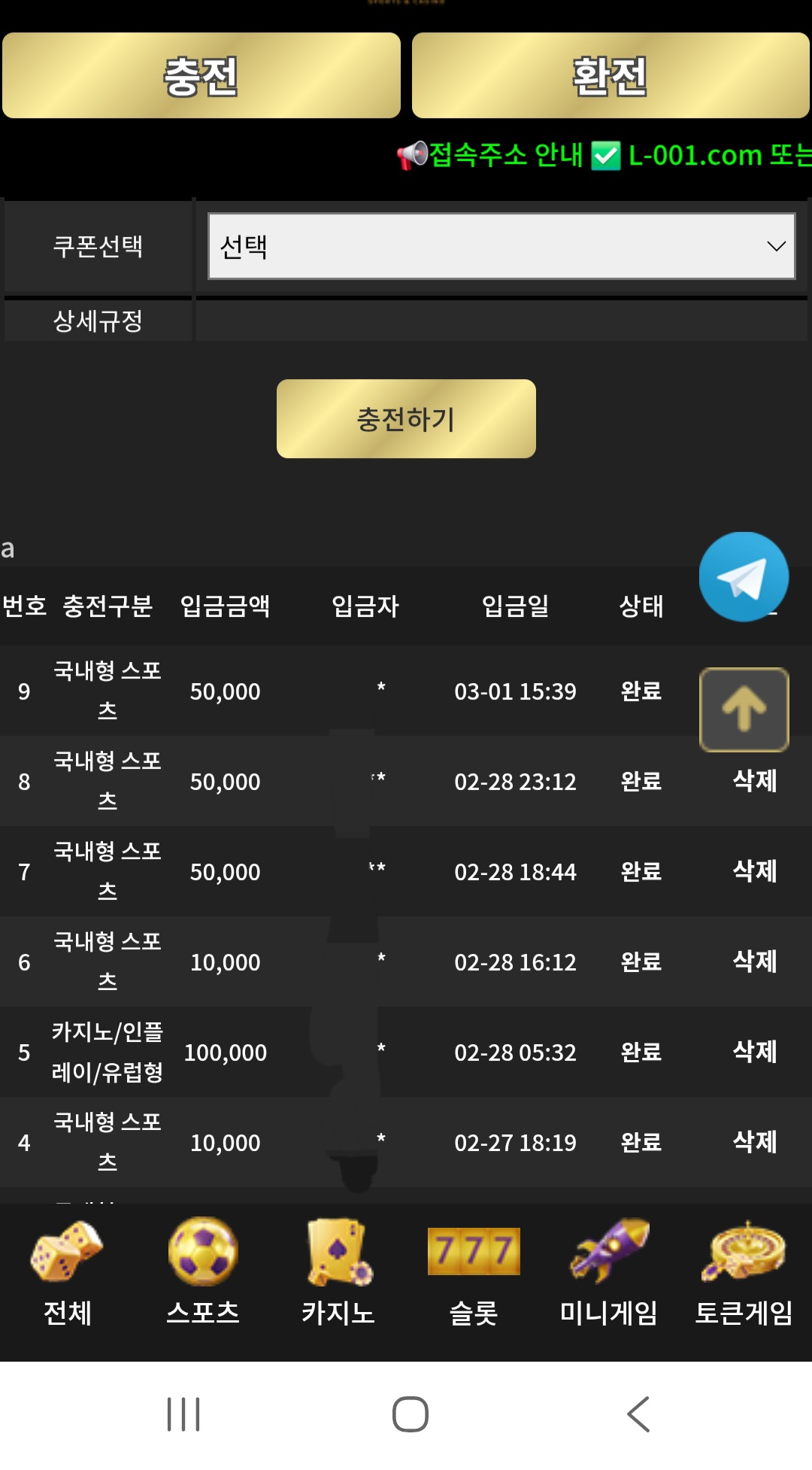Go back with the system back button
Image resolution: width=812 pixels, height=1470 pixels.
click(x=638, y=1414)
